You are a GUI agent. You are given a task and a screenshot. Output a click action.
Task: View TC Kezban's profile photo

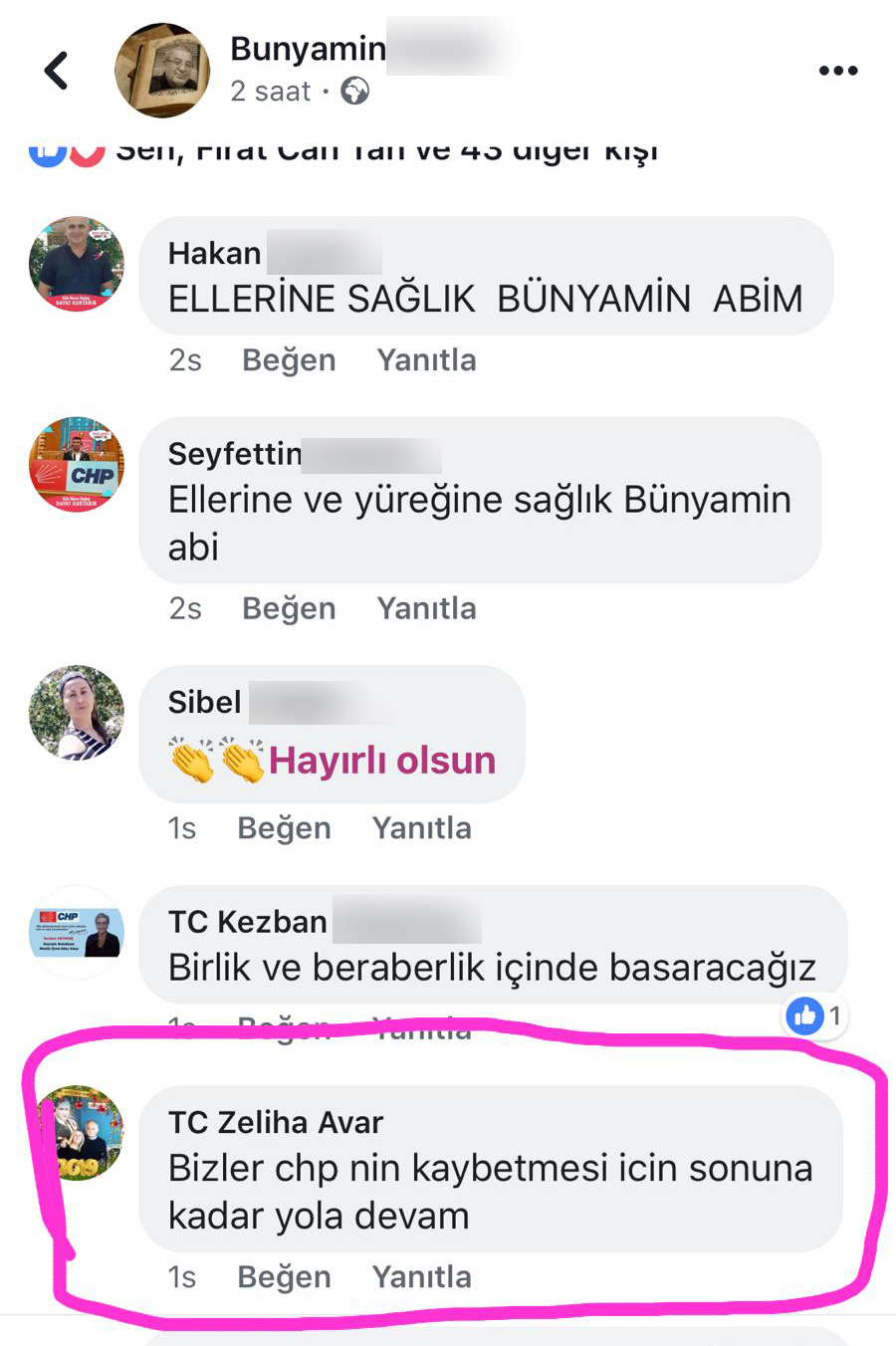click(77, 932)
